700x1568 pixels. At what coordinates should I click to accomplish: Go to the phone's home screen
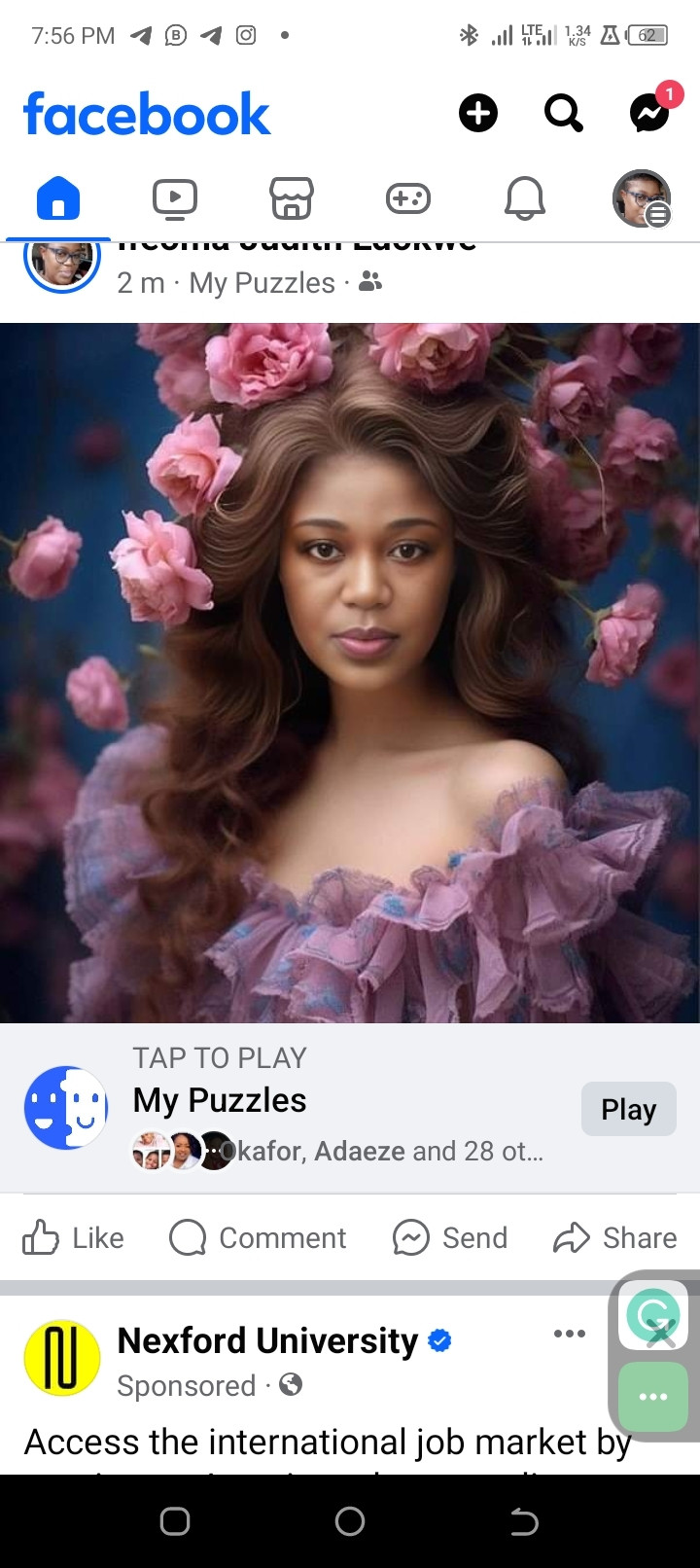[350, 1521]
